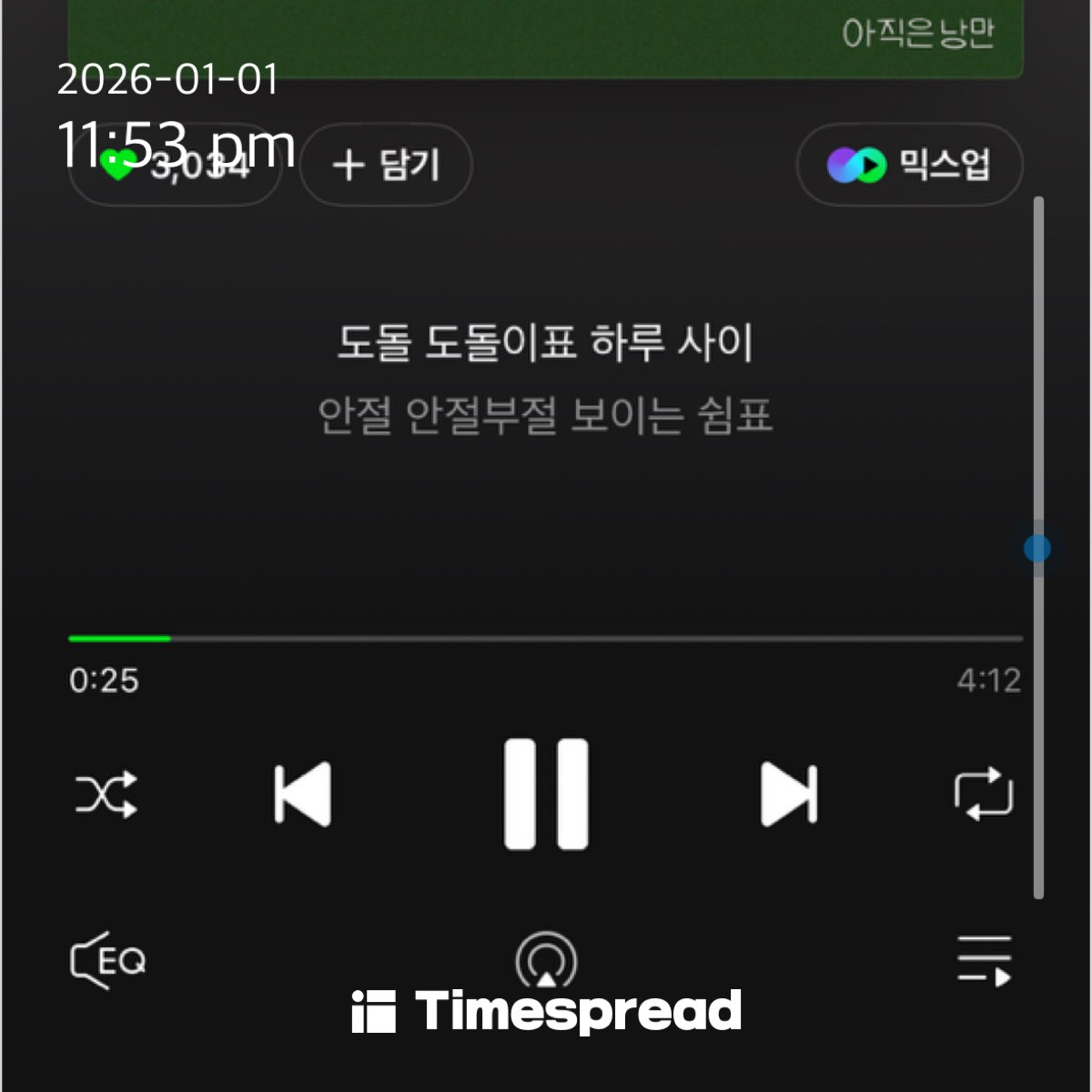This screenshot has height=1092, width=1092.
Task: Seek to the middle of the song progress bar
Action: click(x=546, y=639)
